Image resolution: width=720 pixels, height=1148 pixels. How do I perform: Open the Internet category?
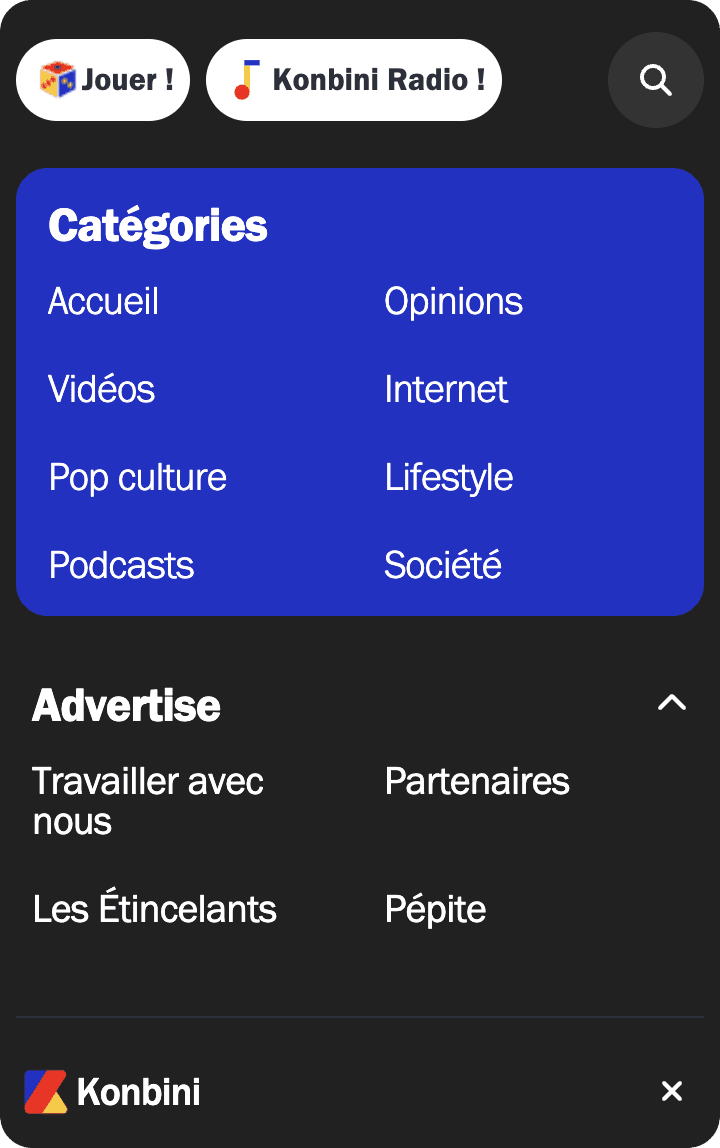tap(446, 390)
